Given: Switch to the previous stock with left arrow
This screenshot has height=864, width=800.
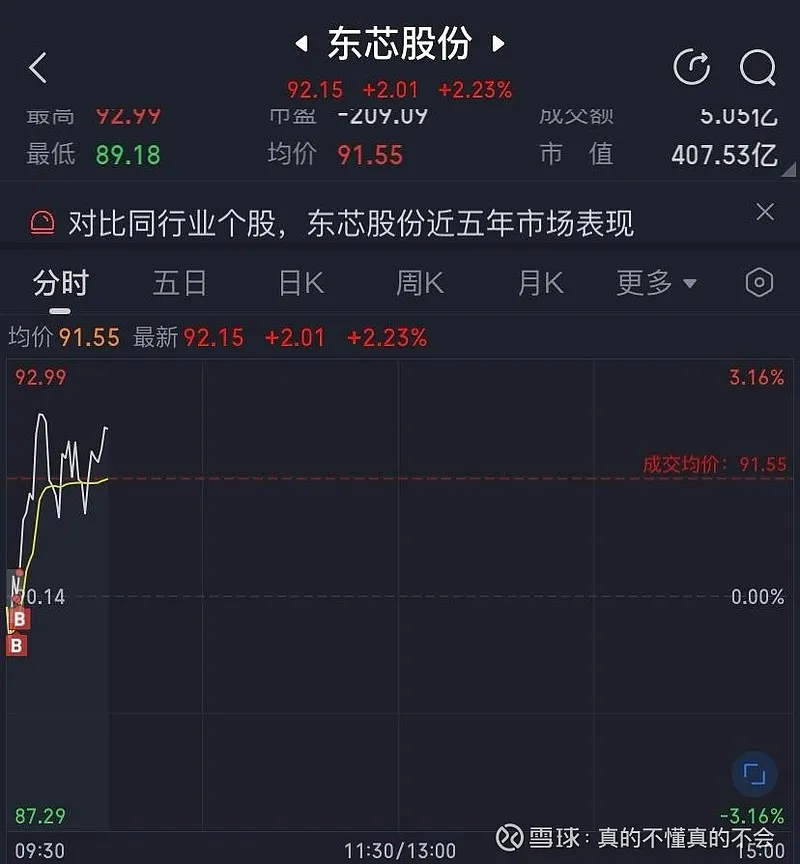Looking at the screenshot, I should (301, 44).
